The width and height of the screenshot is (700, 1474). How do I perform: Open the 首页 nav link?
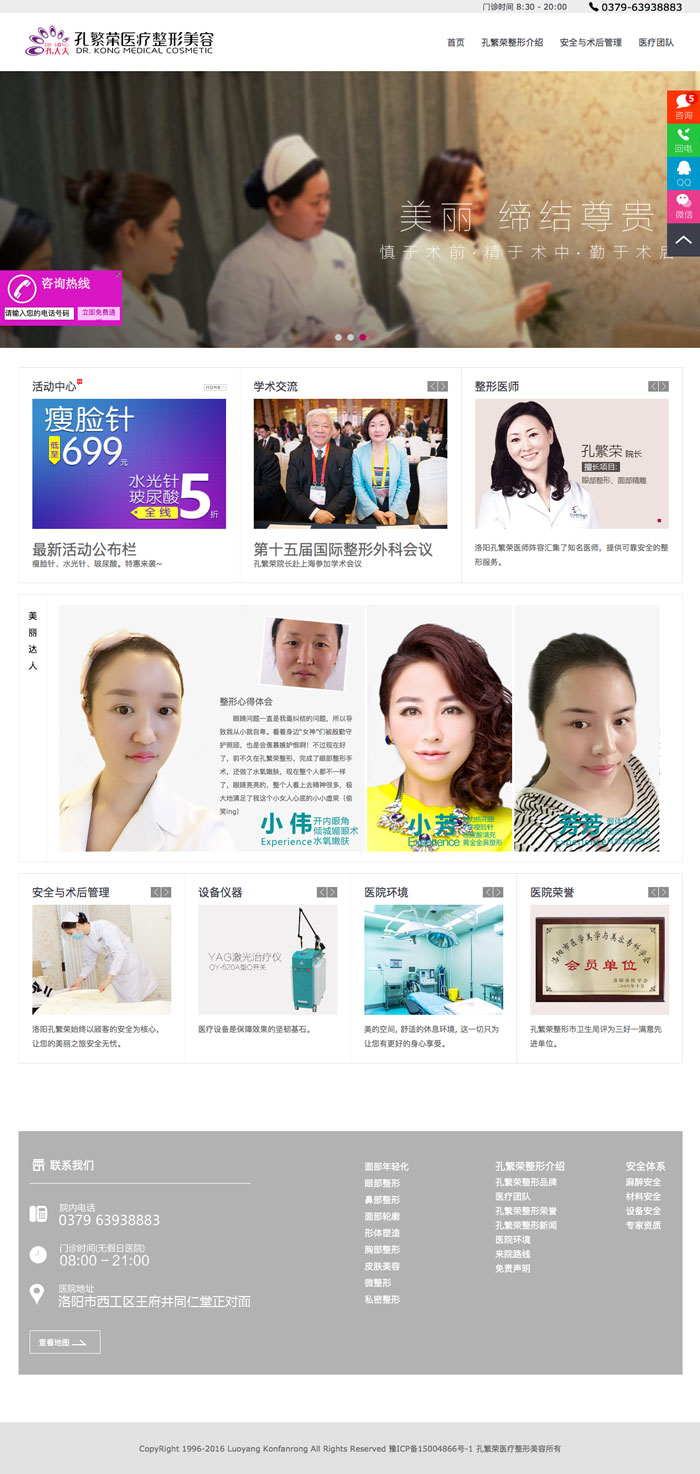tap(455, 43)
